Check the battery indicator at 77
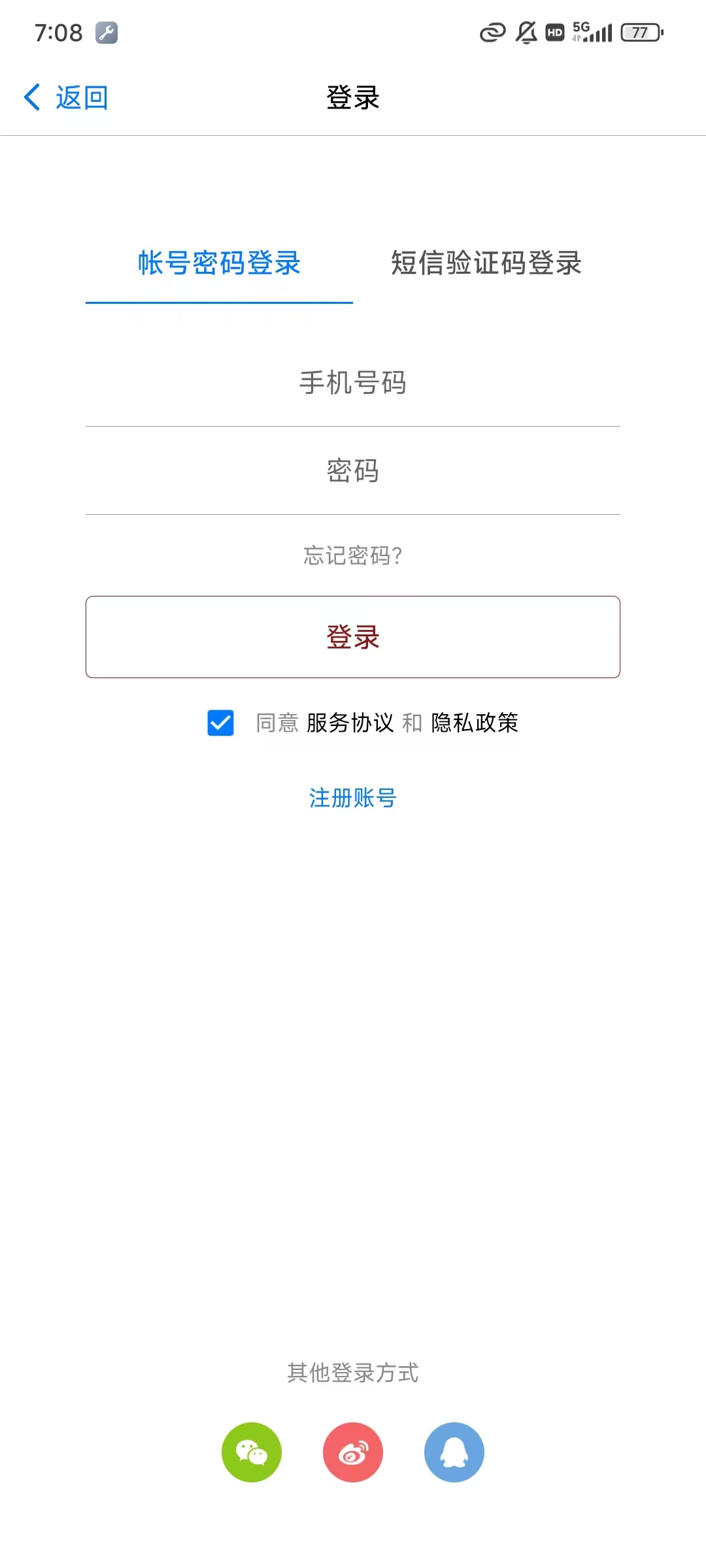 click(x=639, y=32)
